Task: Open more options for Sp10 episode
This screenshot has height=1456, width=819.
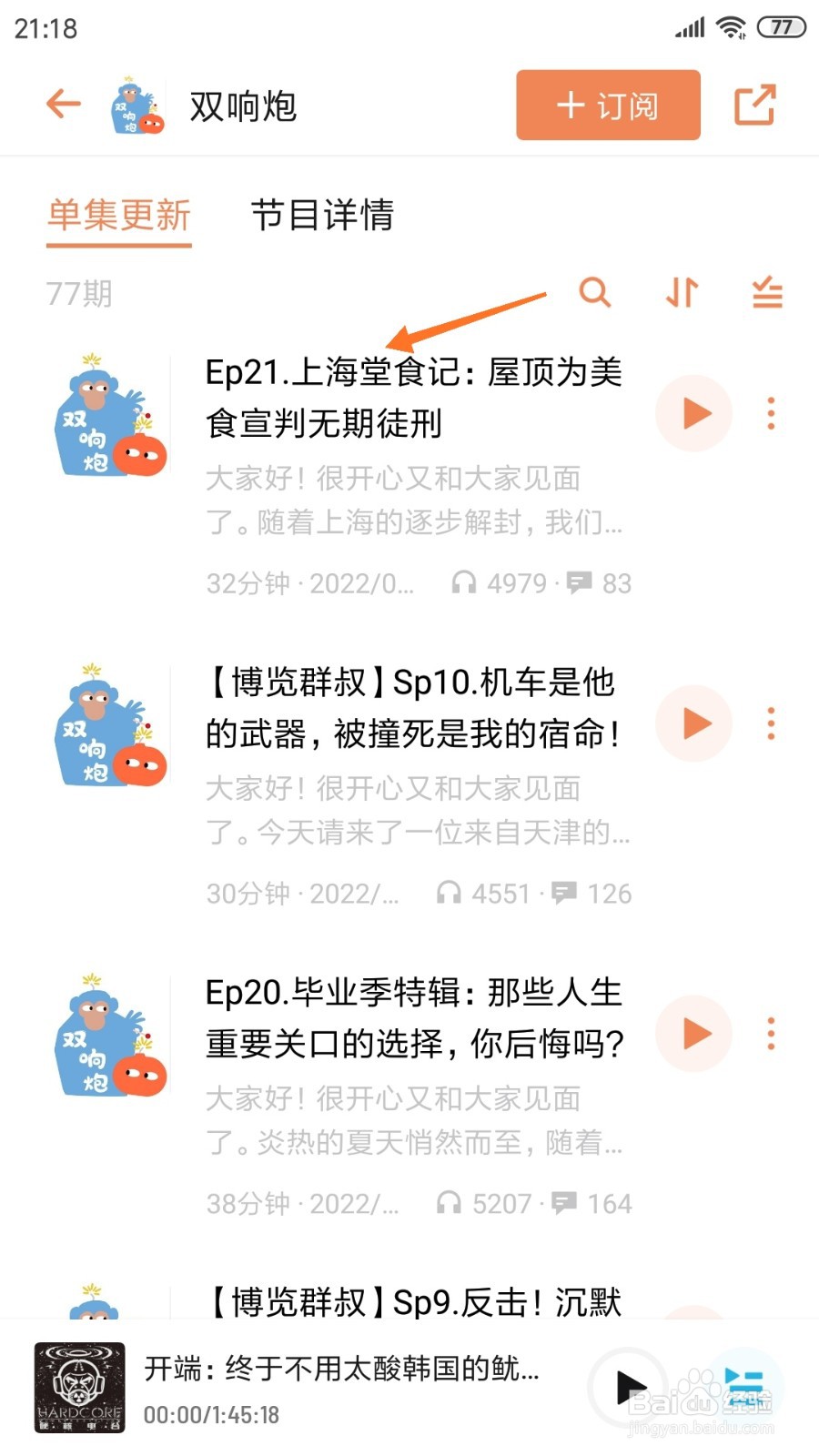Action: pos(771,723)
